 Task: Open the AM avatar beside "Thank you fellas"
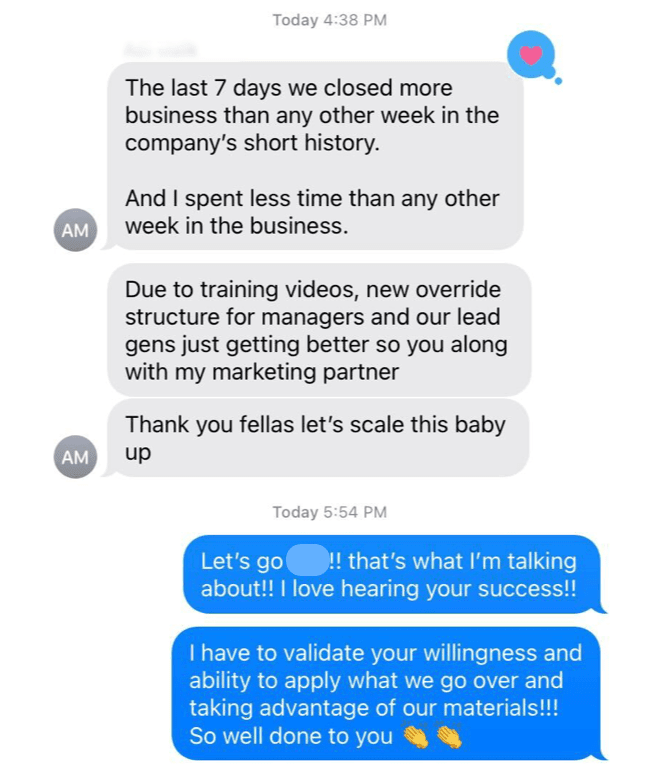click(x=76, y=457)
